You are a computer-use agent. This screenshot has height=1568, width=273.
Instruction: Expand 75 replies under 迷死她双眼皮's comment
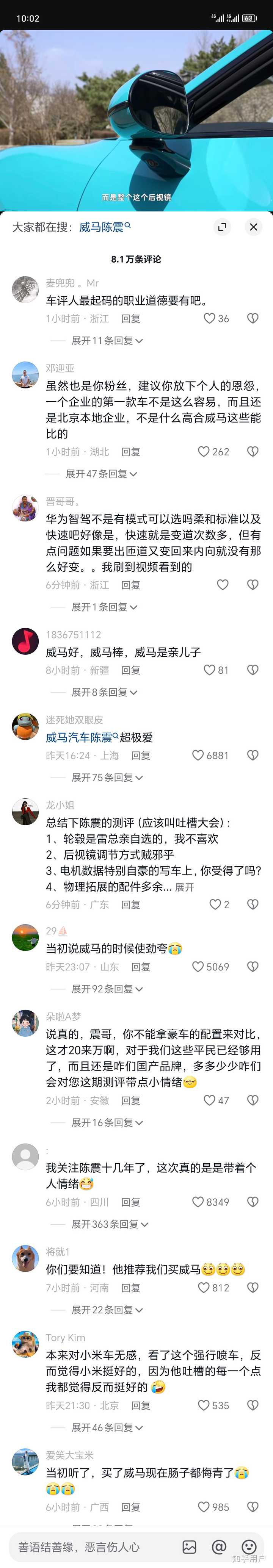click(107, 778)
